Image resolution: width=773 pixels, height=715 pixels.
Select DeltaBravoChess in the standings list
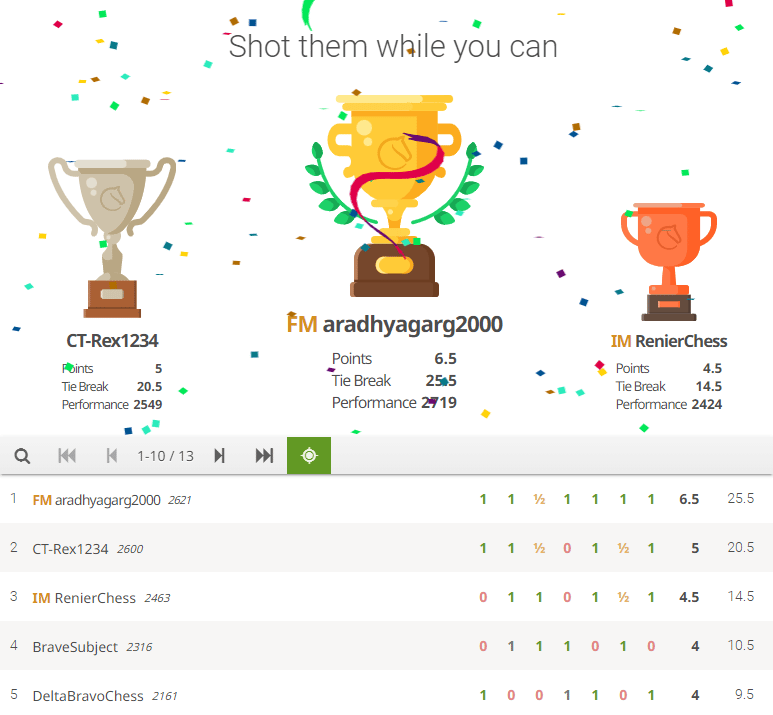[x=88, y=695]
